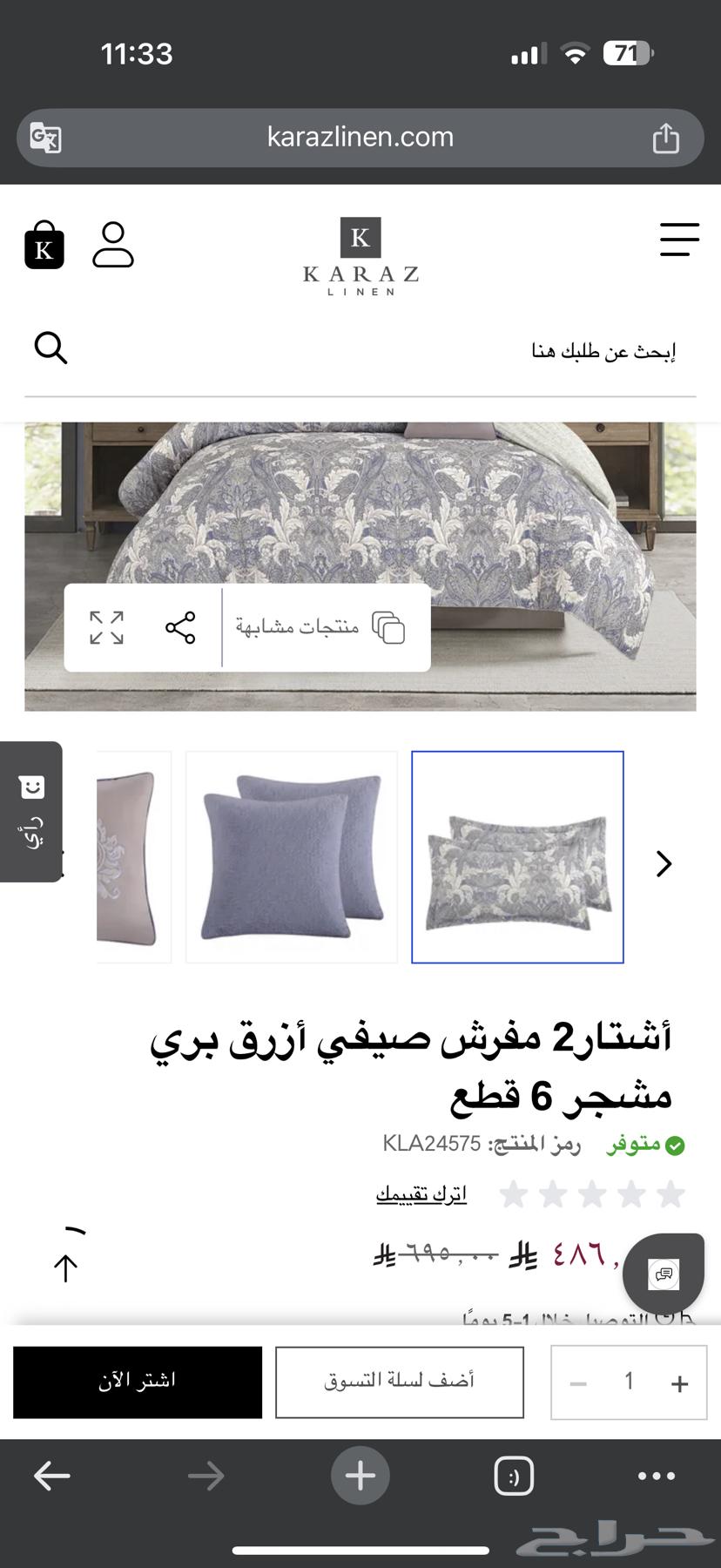
Task: Open the hamburger menu
Action: click(679, 240)
